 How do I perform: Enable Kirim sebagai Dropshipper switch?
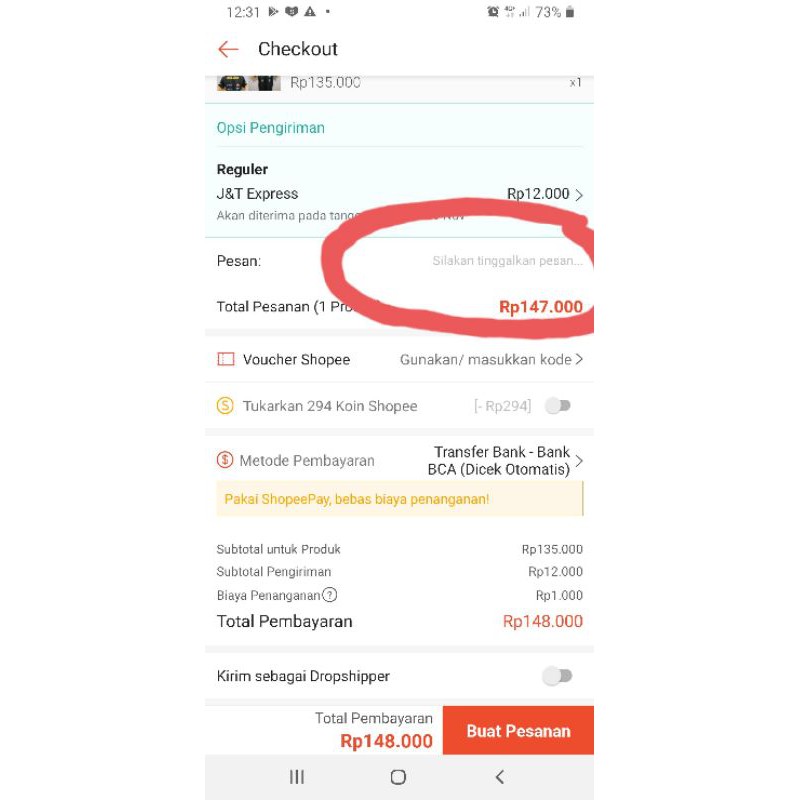(x=557, y=676)
